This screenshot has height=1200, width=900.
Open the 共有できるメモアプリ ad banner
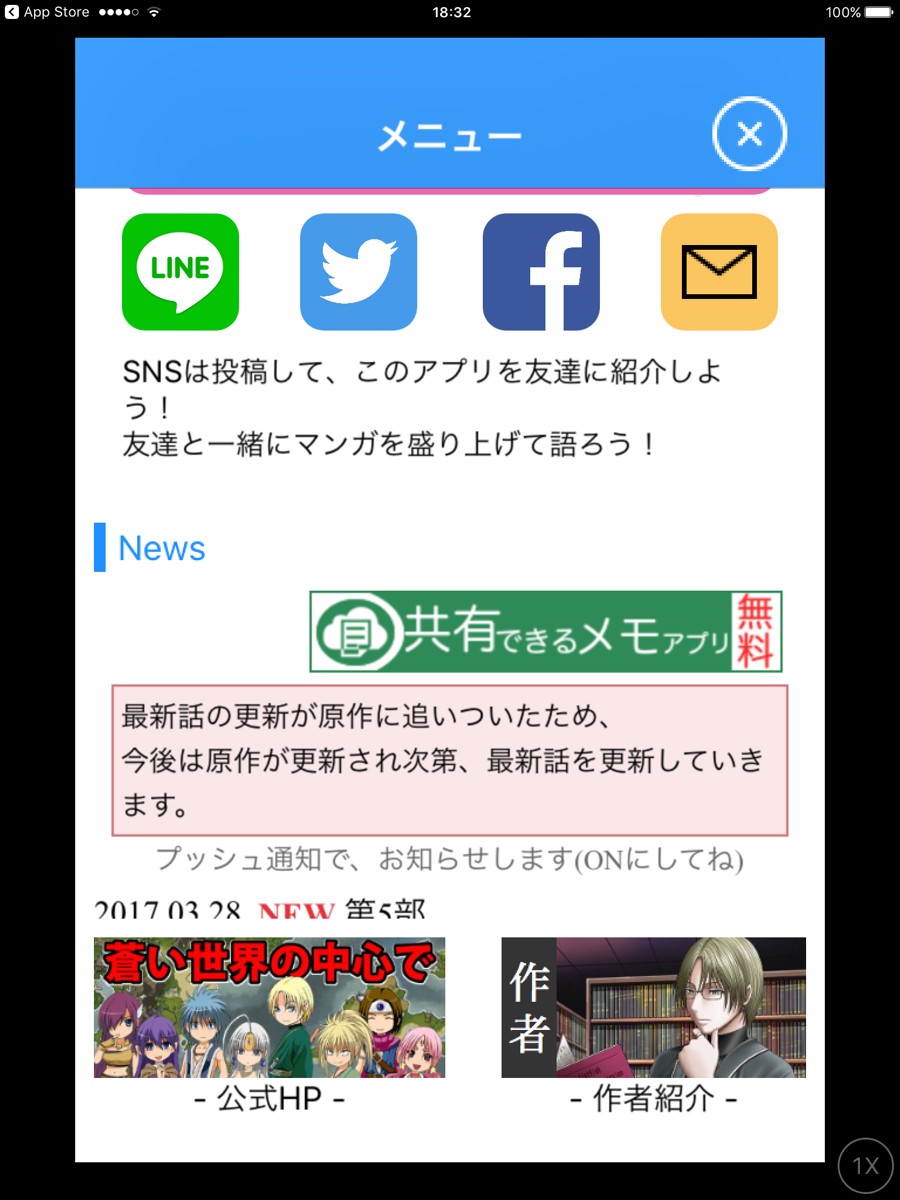545,631
